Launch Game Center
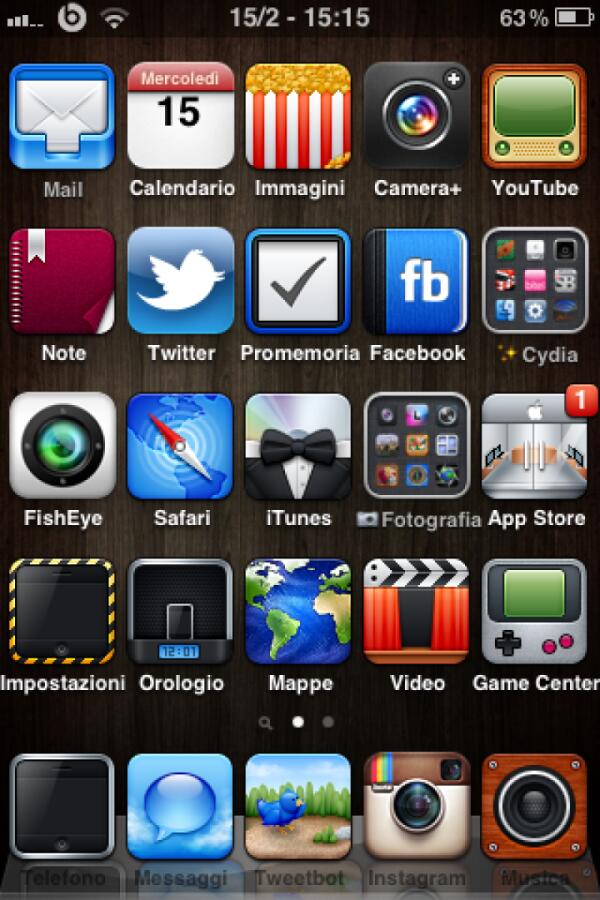Screen dimensions: 600x900 534,611
